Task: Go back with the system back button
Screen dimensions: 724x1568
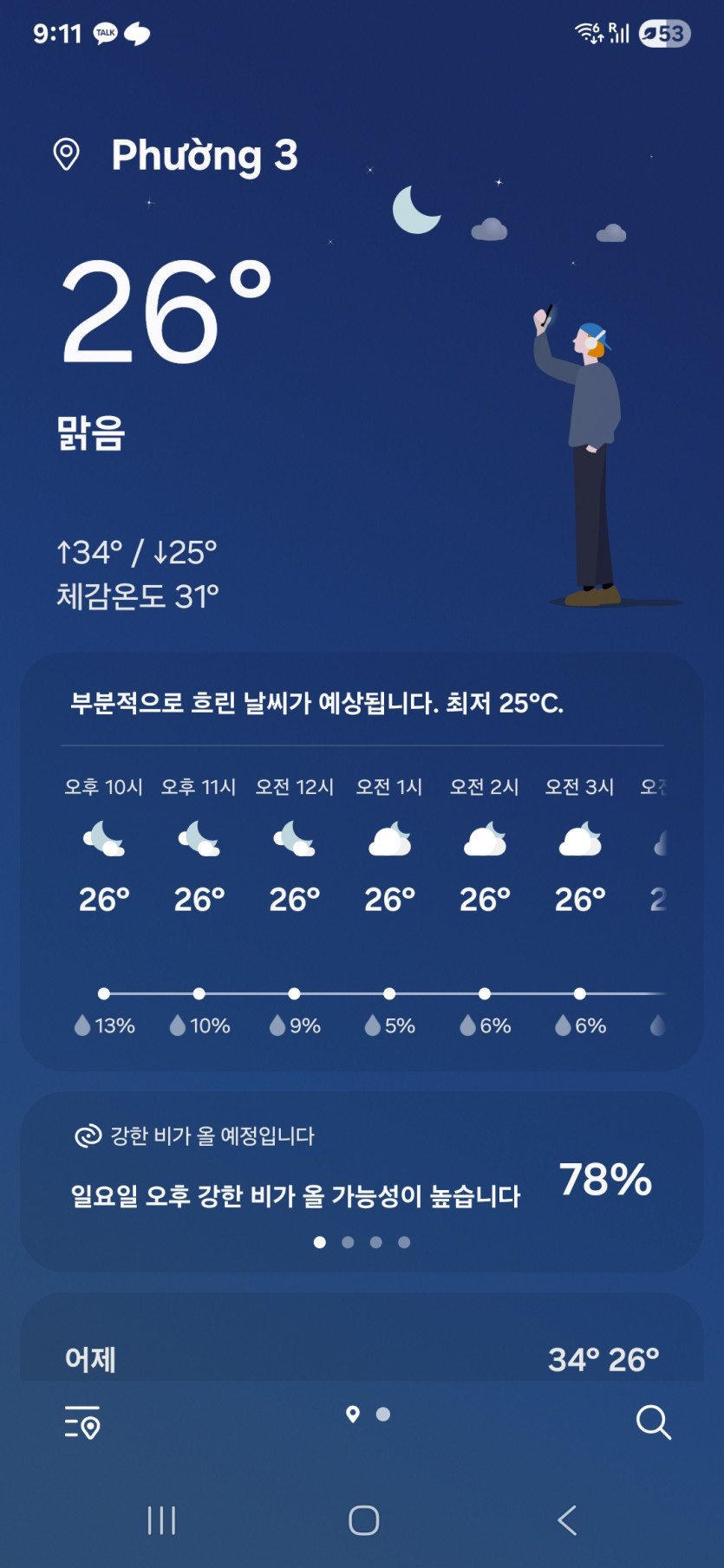Action: (567, 1519)
